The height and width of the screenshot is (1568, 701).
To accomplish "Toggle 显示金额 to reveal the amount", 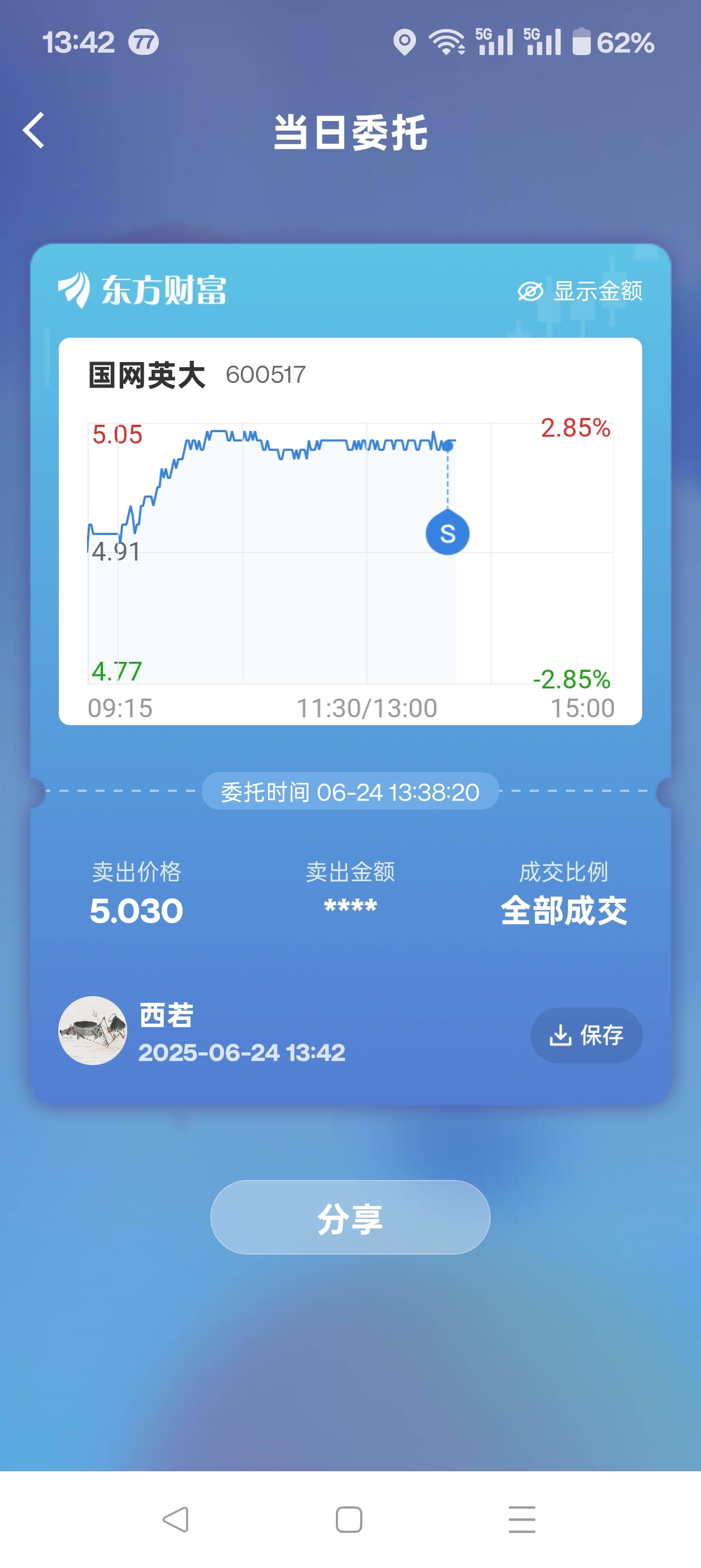I will click(x=580, y=291).
